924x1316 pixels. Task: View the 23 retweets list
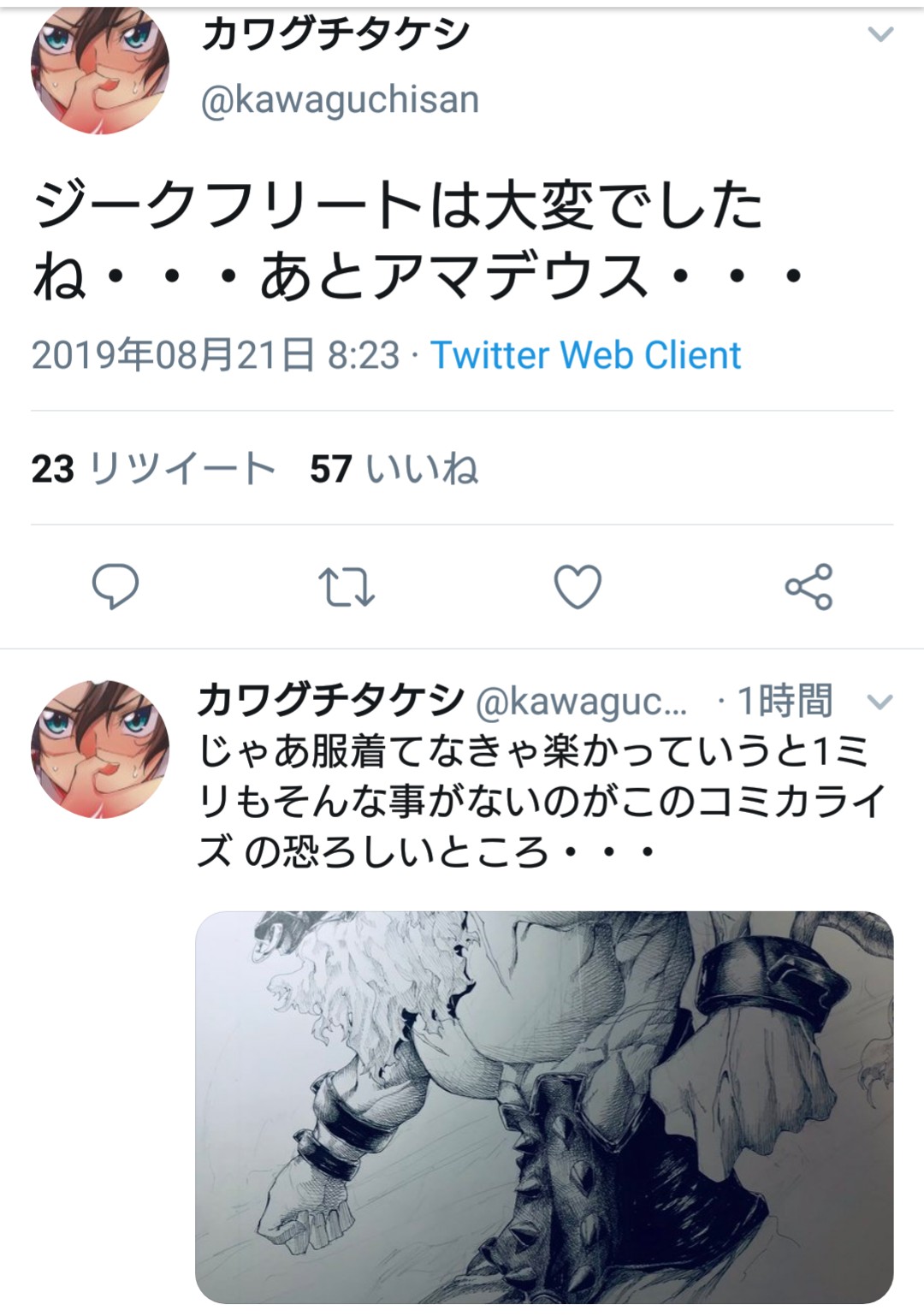tap(154, 469)
